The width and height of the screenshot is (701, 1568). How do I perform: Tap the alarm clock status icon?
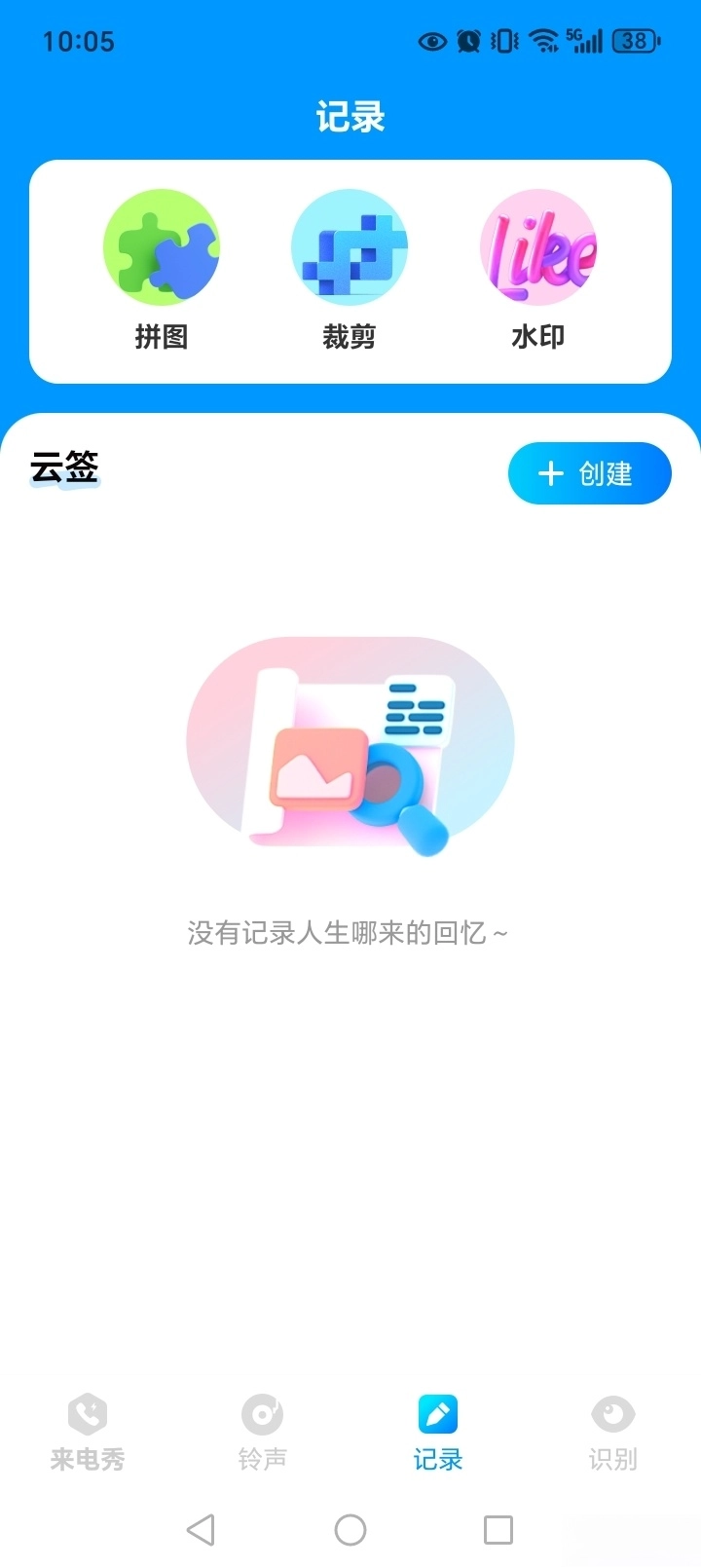(x=468, y=40)
